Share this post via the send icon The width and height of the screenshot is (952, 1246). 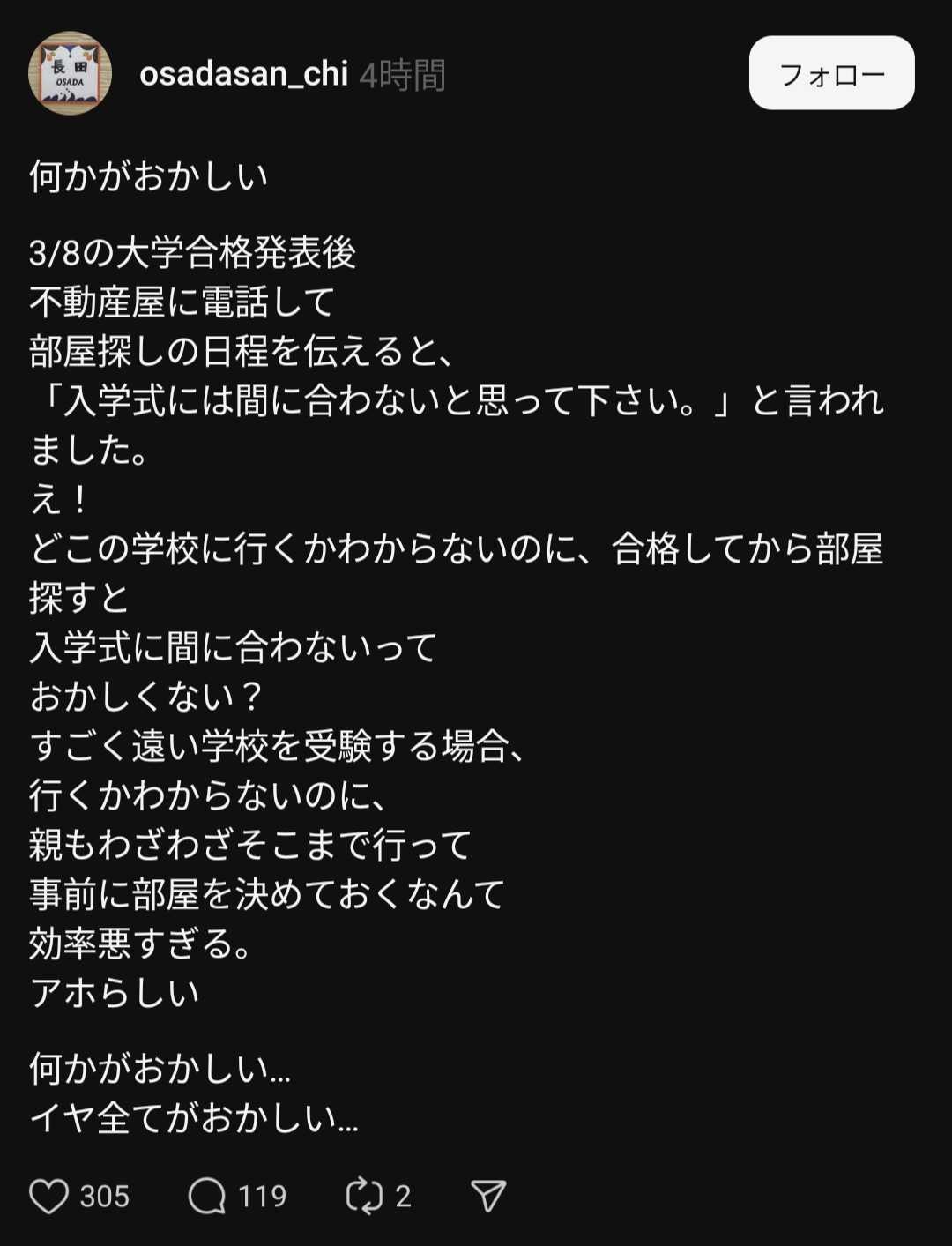point(488,1196)
